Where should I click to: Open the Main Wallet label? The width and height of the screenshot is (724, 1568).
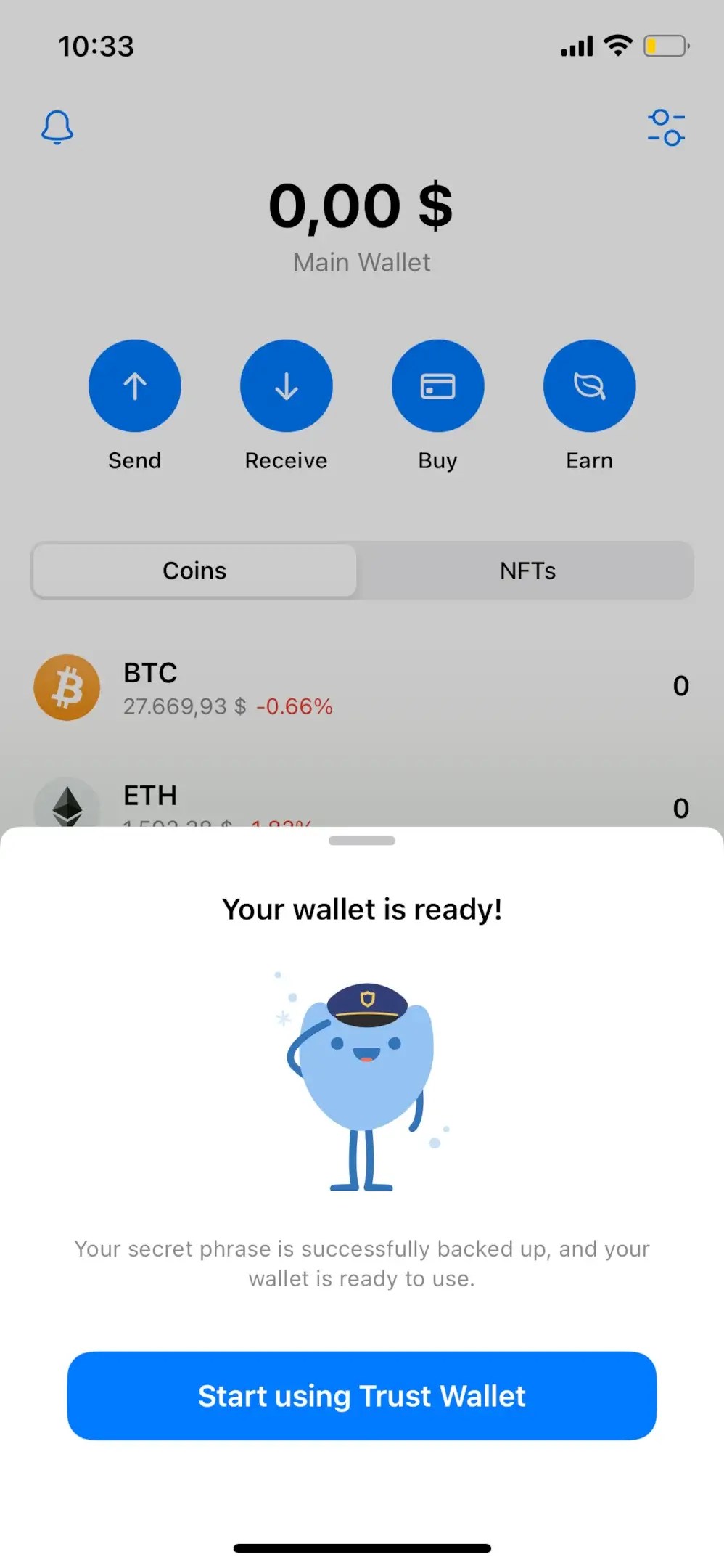361,262
